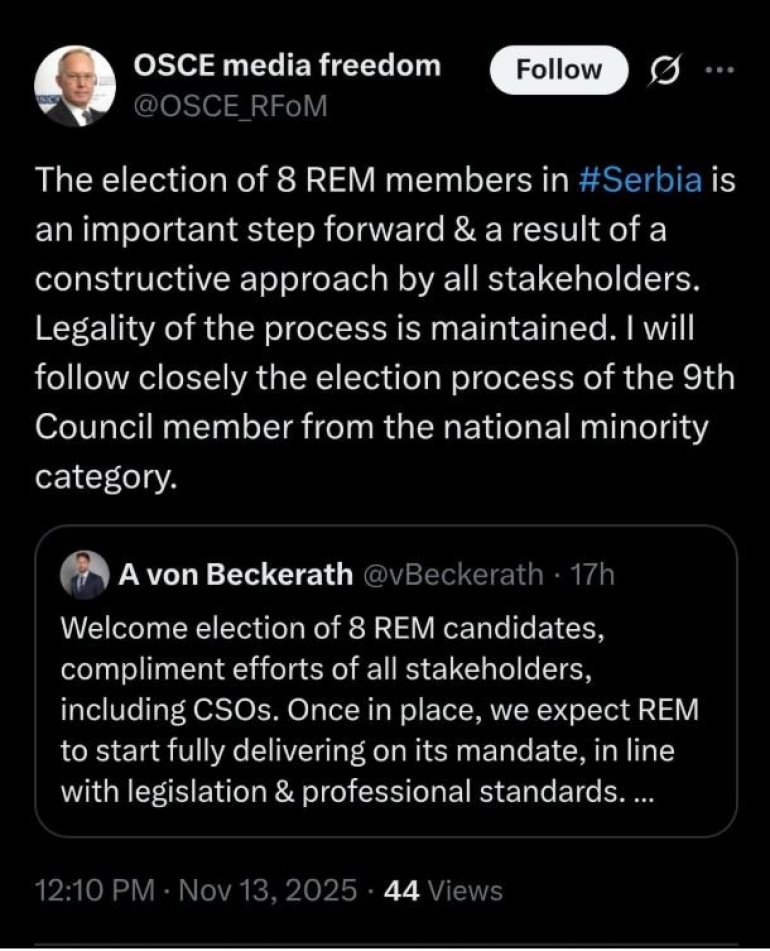Viewport: 770px width, 951px height.
Task: Open the Grok icon beside Follow
Action: [x=662, y=71]
